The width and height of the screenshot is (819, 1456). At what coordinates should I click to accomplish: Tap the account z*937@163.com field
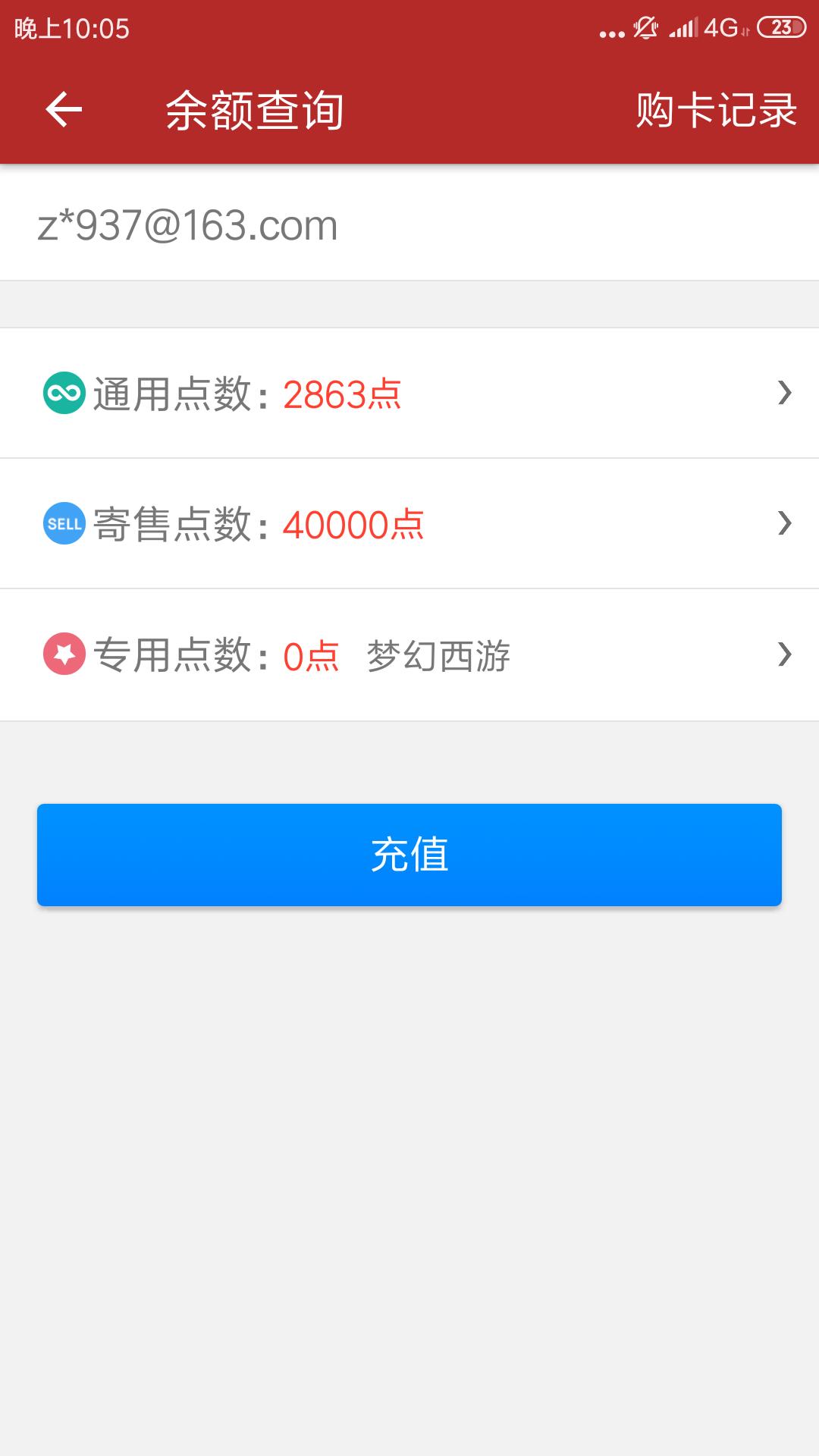[x=409, y=225]
